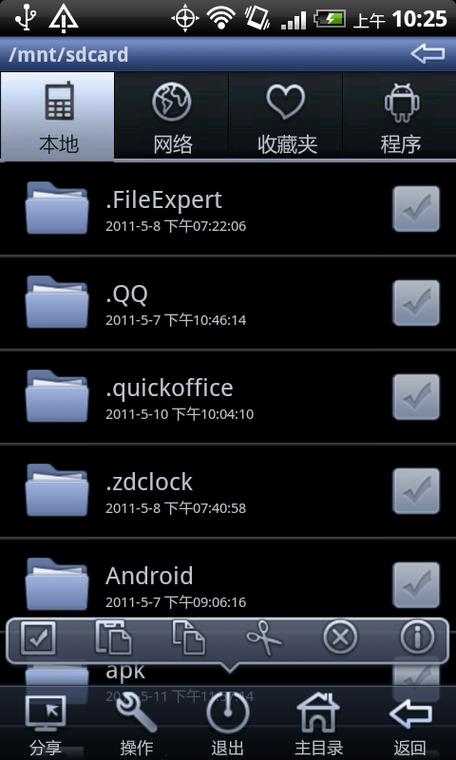
Task: Check the box for .FileExpert
Action: pos(416,209)
